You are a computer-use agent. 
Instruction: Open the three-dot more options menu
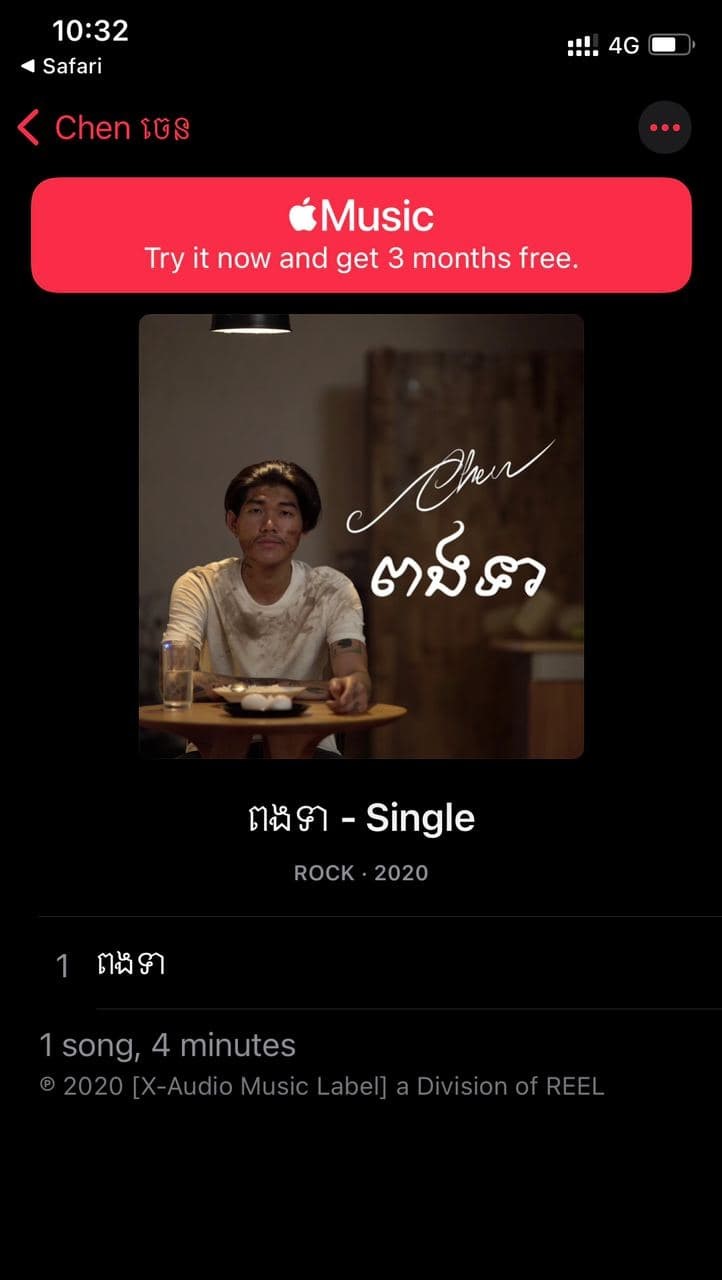point(664,128)
